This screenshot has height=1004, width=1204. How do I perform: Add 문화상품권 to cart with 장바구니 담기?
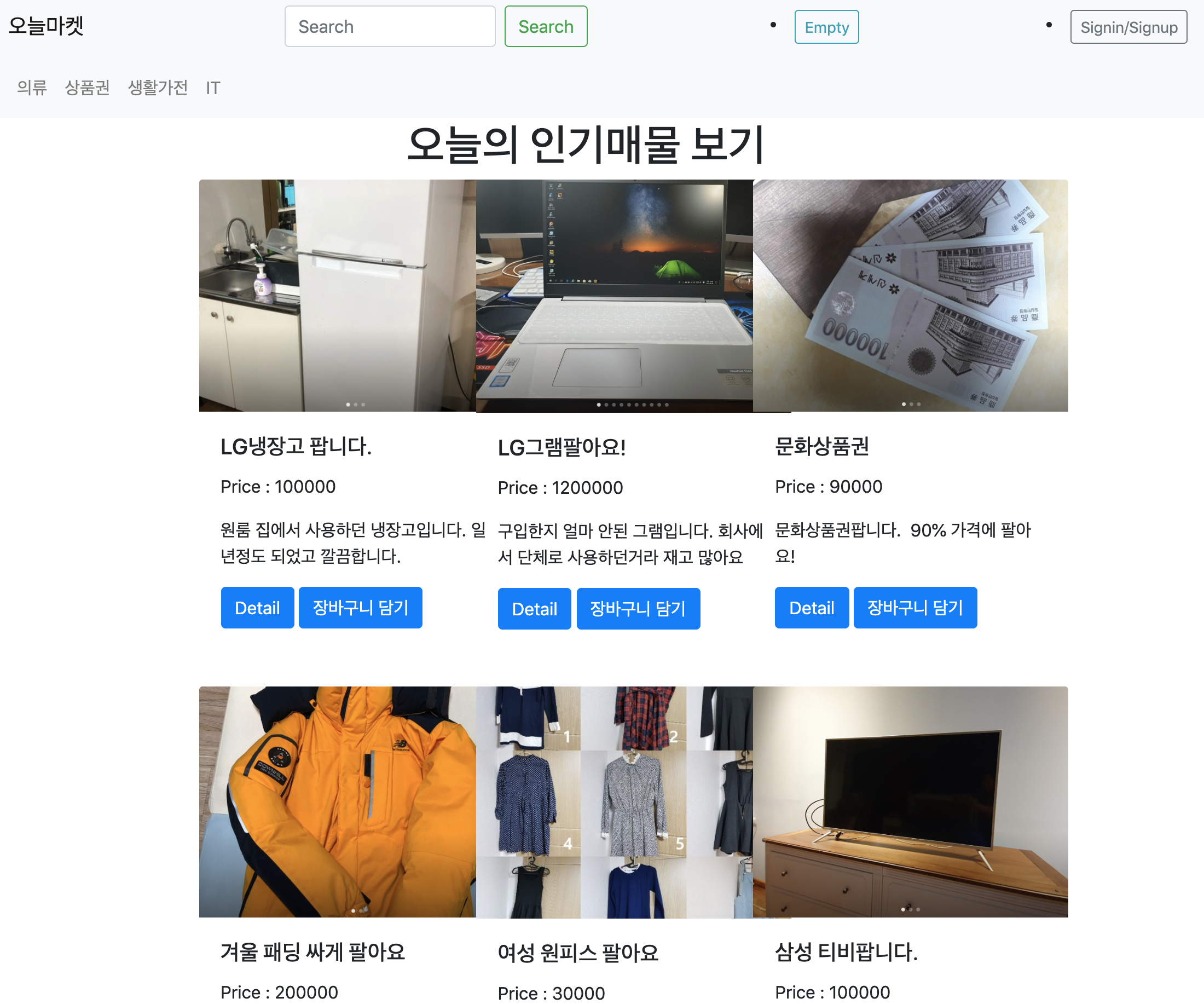(x=914, y=607)
